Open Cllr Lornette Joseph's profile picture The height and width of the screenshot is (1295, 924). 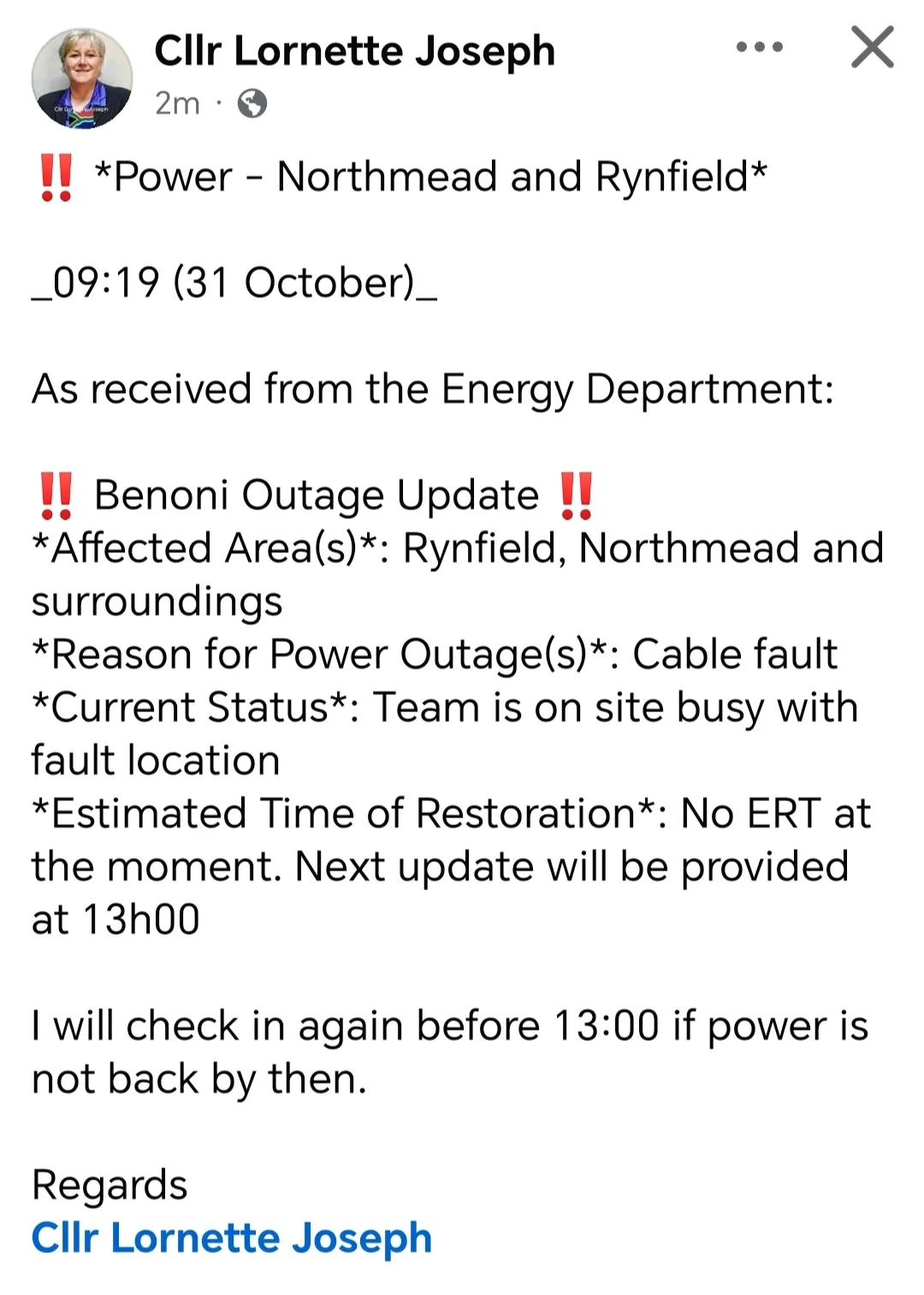[x=82, y=78]
